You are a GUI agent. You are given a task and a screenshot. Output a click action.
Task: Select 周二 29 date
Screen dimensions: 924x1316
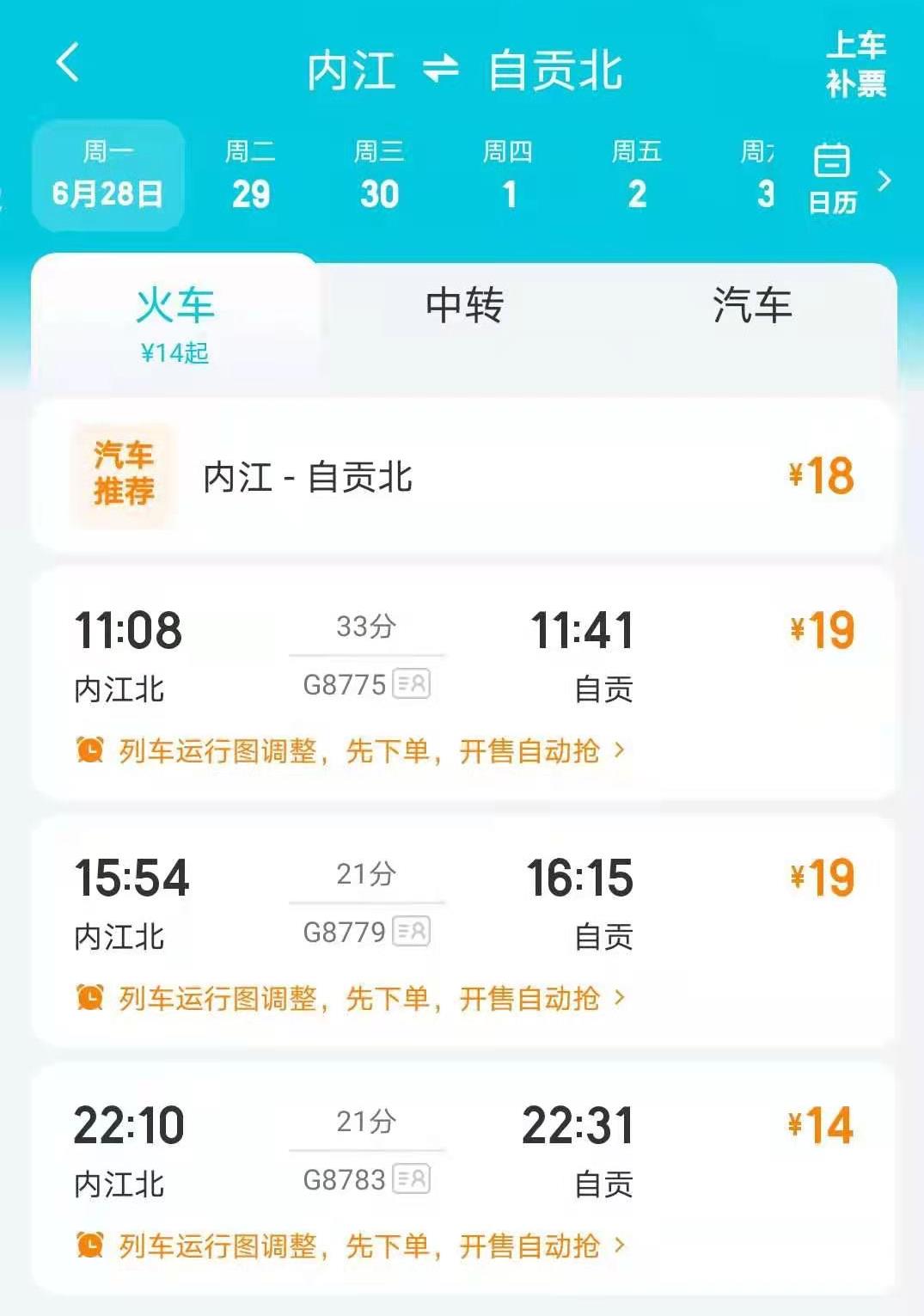[250, 175]
